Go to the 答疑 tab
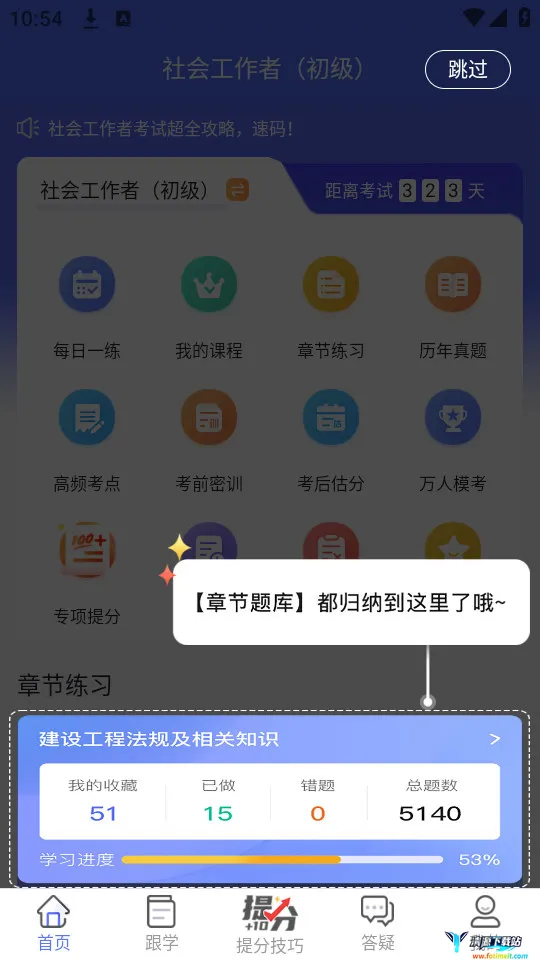Screen dimensions: 540x960 [378, 923]
